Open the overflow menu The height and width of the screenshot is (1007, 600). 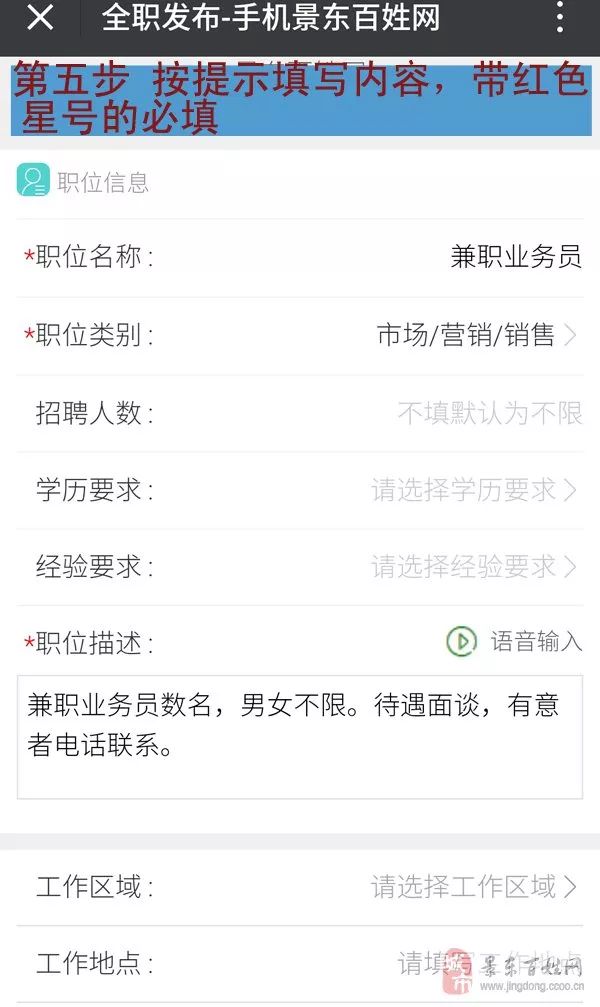click(x=561, y=18)
